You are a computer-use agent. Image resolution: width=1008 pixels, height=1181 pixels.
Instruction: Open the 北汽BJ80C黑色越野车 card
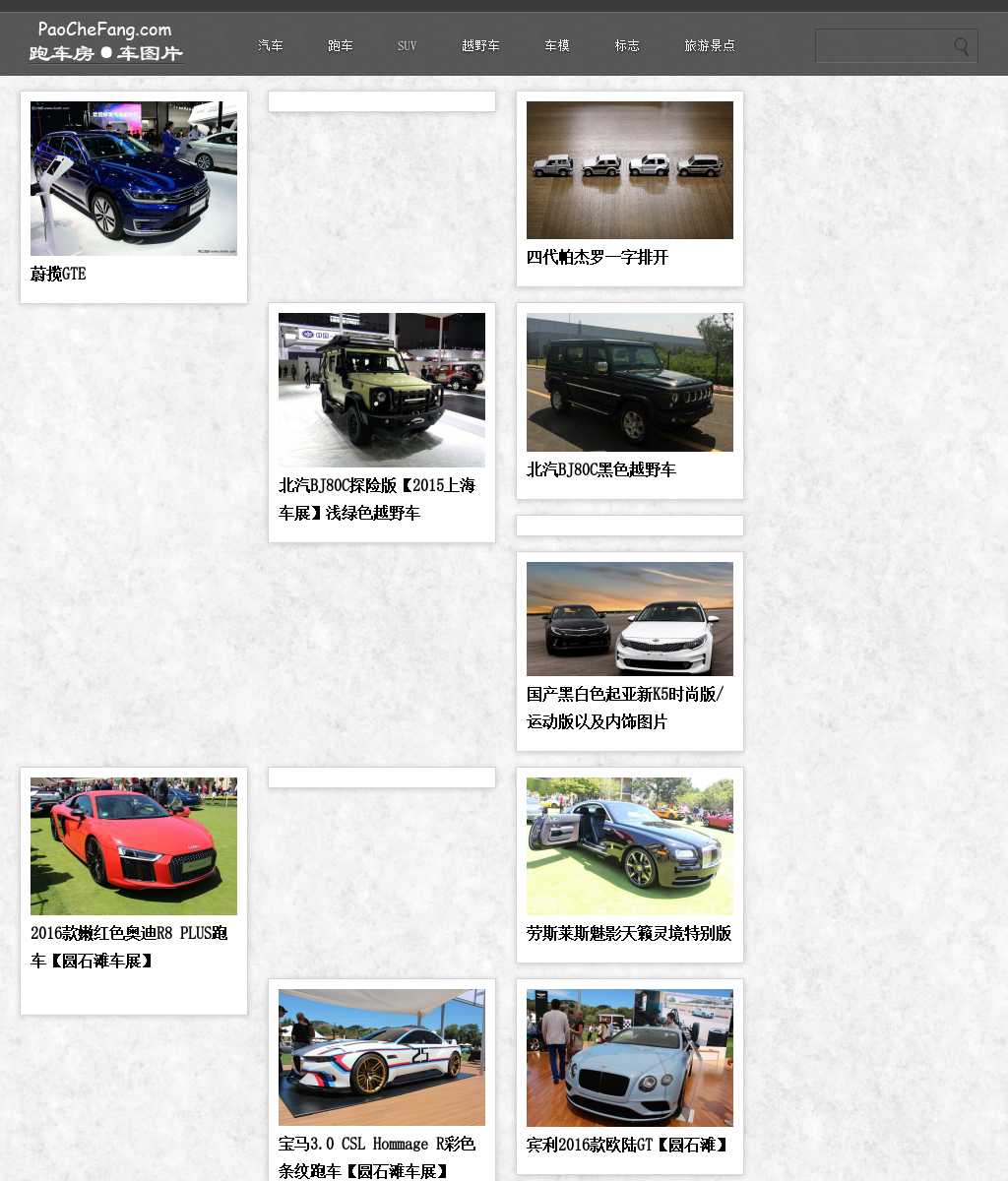click(x=630, y=383)
